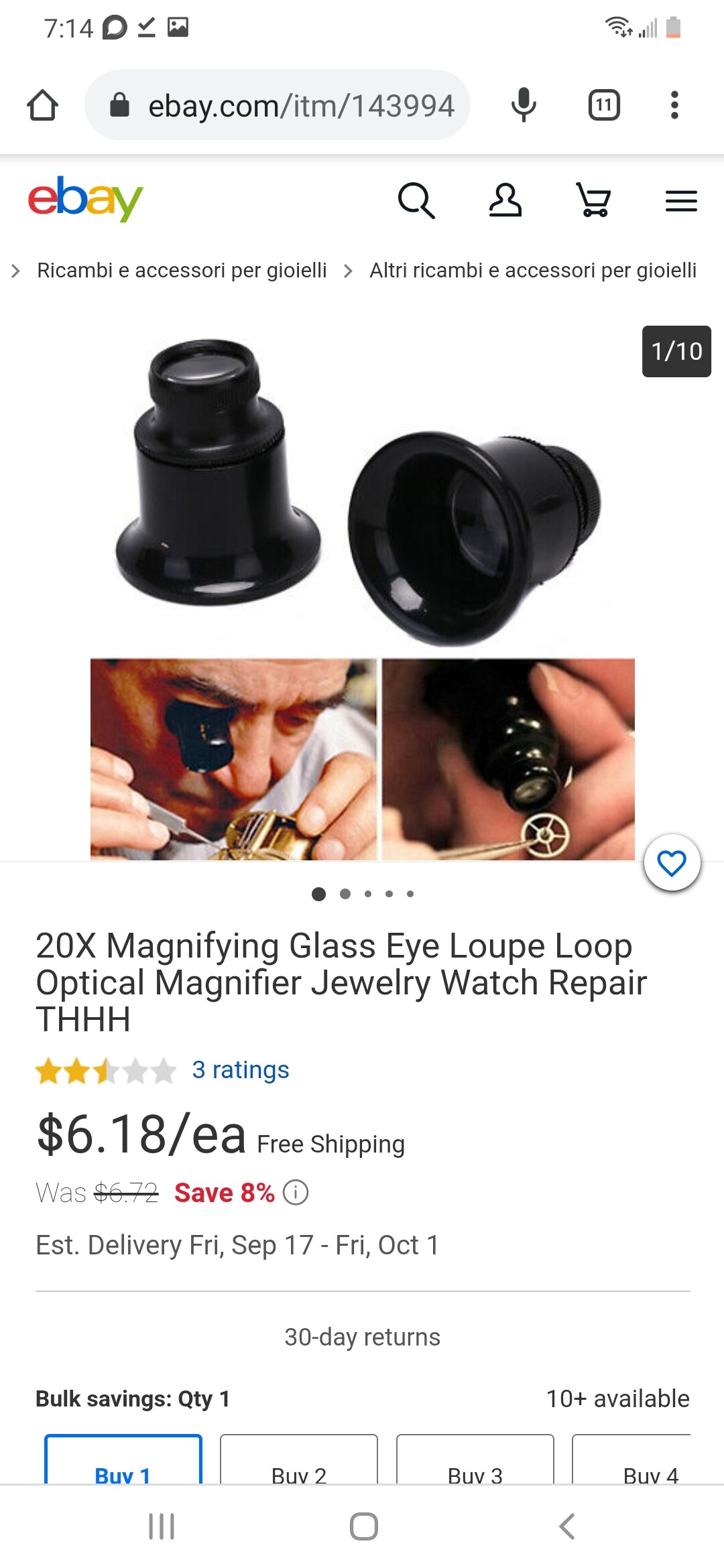724x1568 pixels.
Task: Open the account profile icon
Action: coord(505,200)
